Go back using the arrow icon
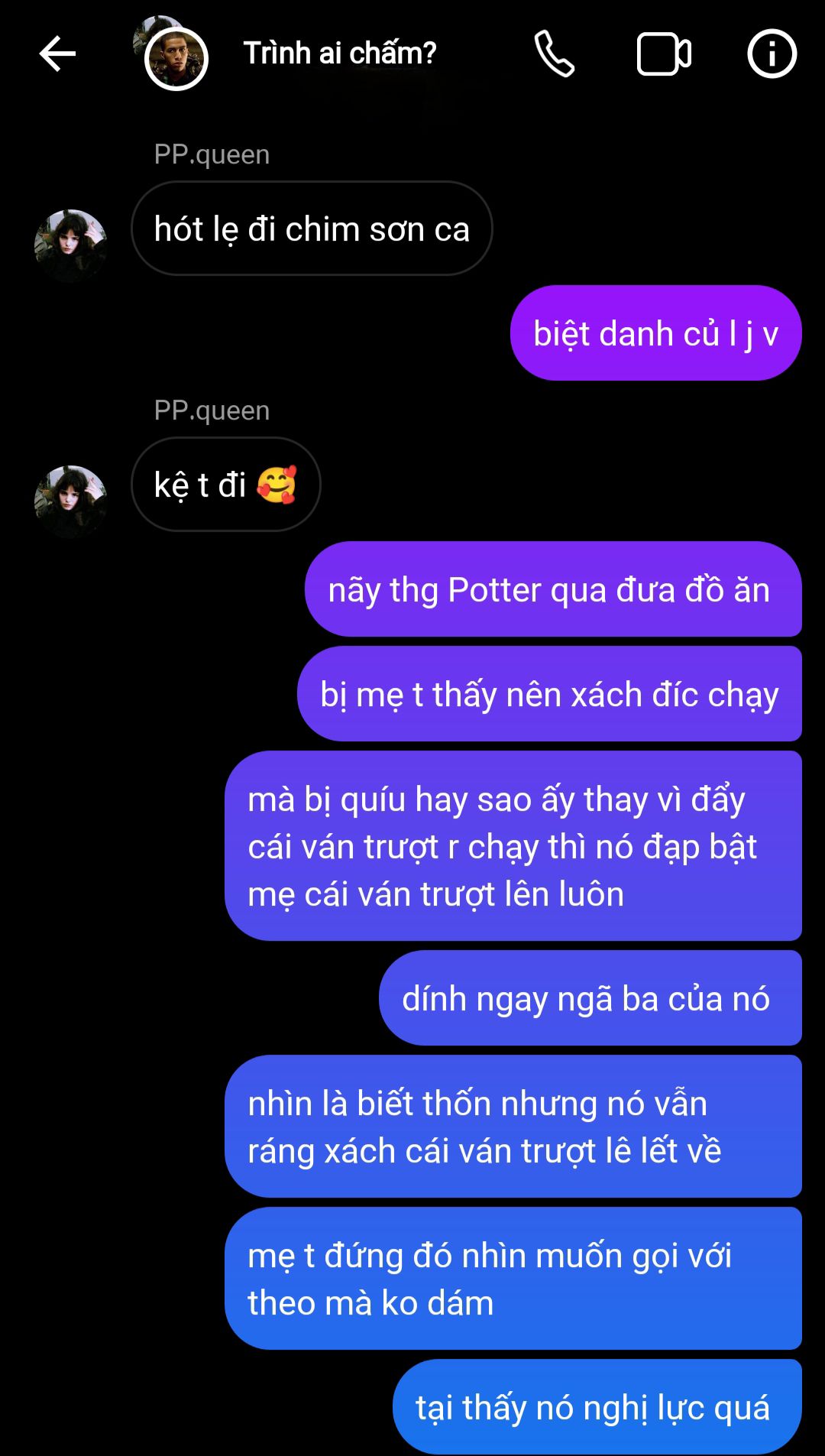Viewport: 825px width, 1456px height. (57, 54)
